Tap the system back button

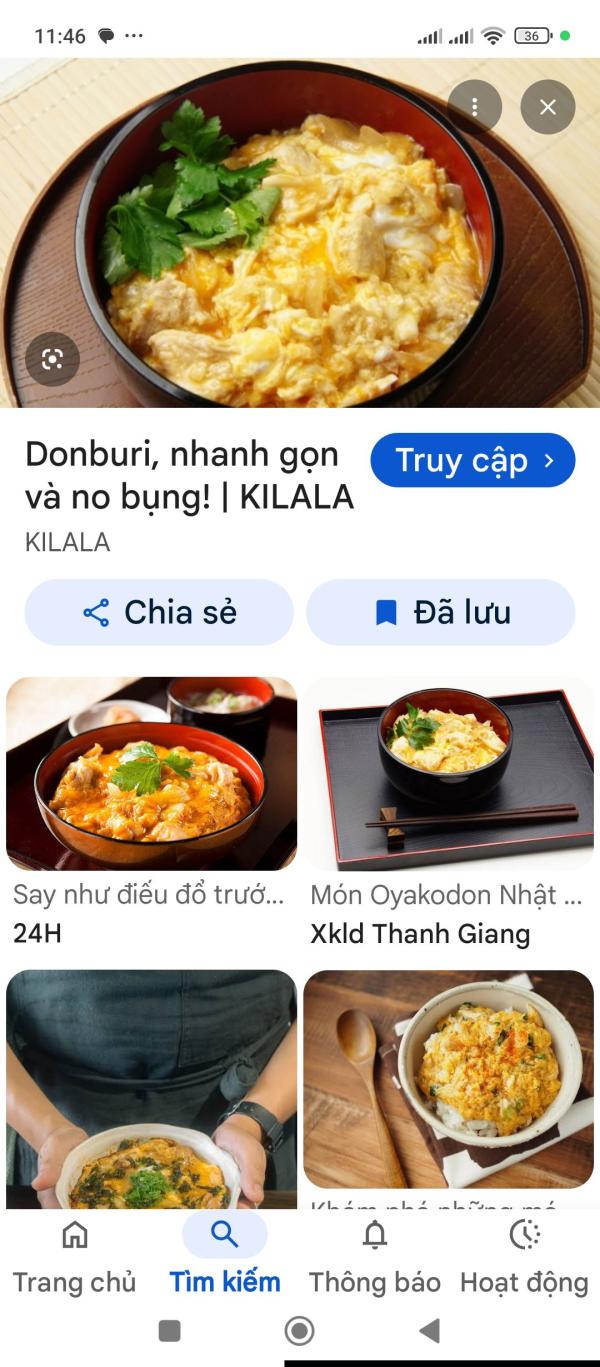[x=430, y=1331]
